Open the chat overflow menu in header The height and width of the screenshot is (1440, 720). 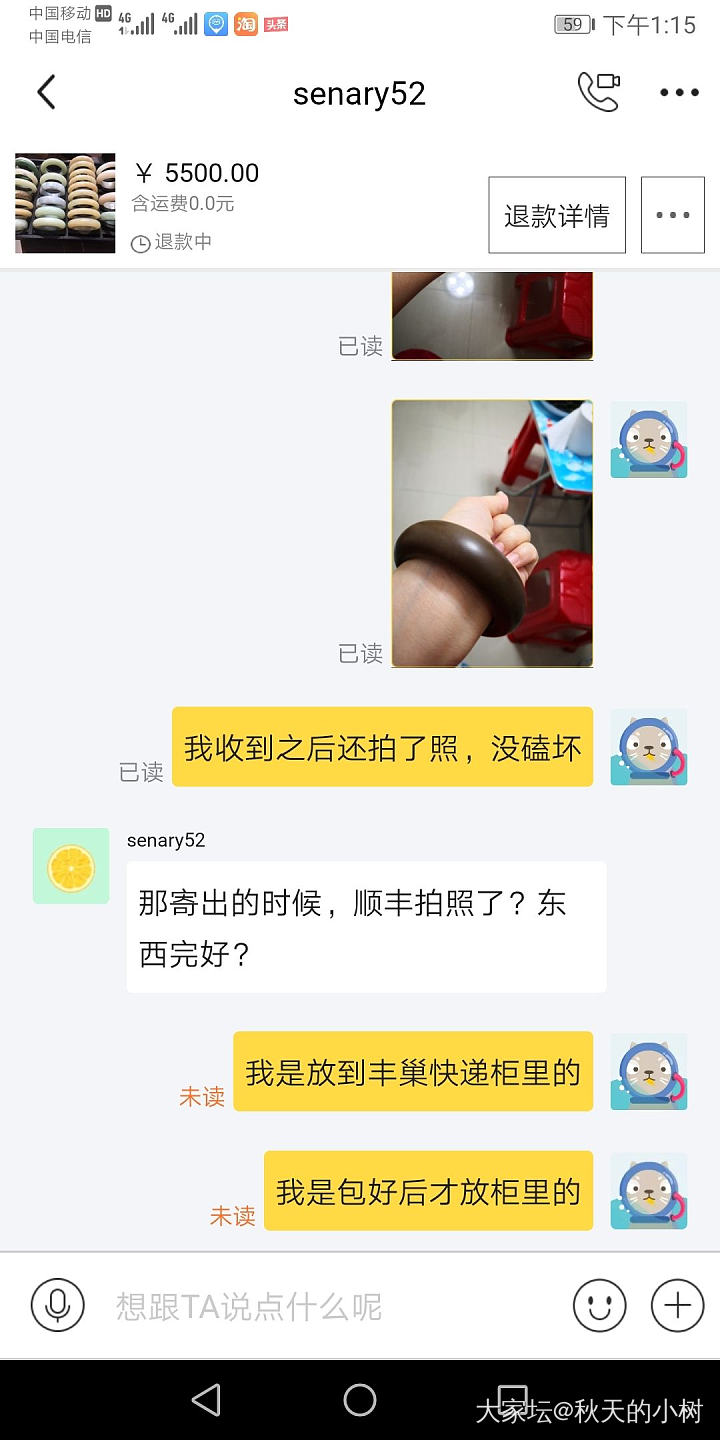click(x=679, y=93)
